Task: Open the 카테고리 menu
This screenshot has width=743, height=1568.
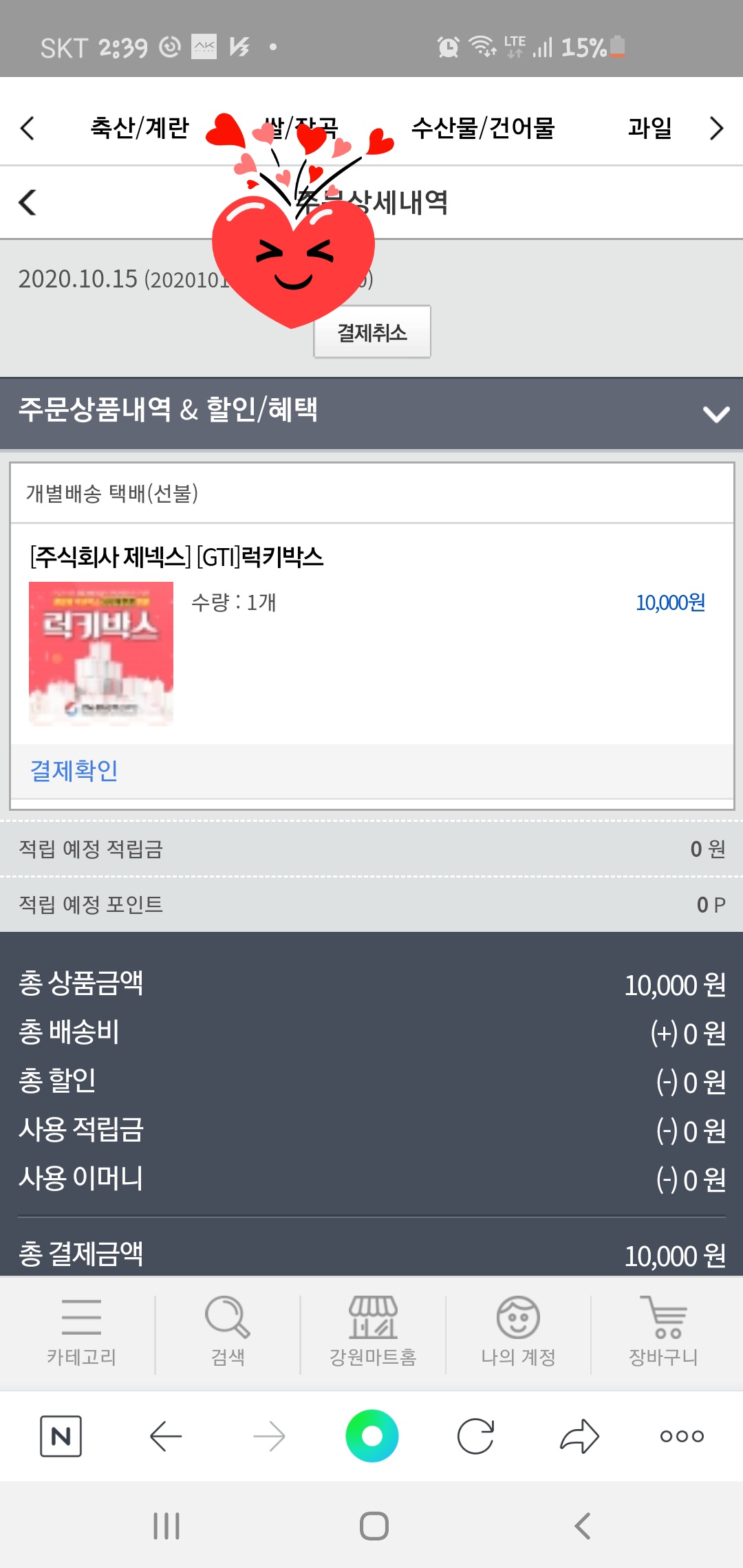Action: tap(81, 1332)
